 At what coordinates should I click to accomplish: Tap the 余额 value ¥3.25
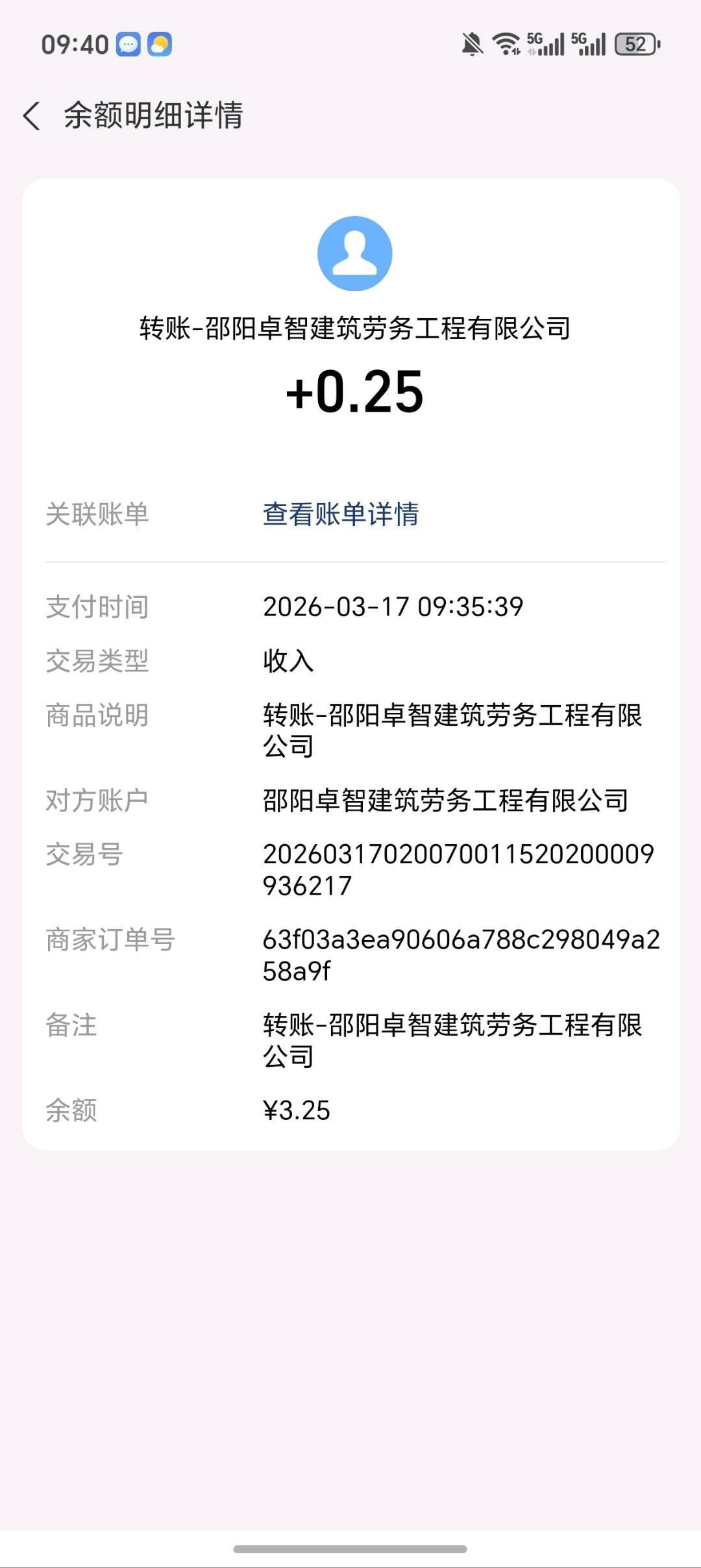(296, 1110)
